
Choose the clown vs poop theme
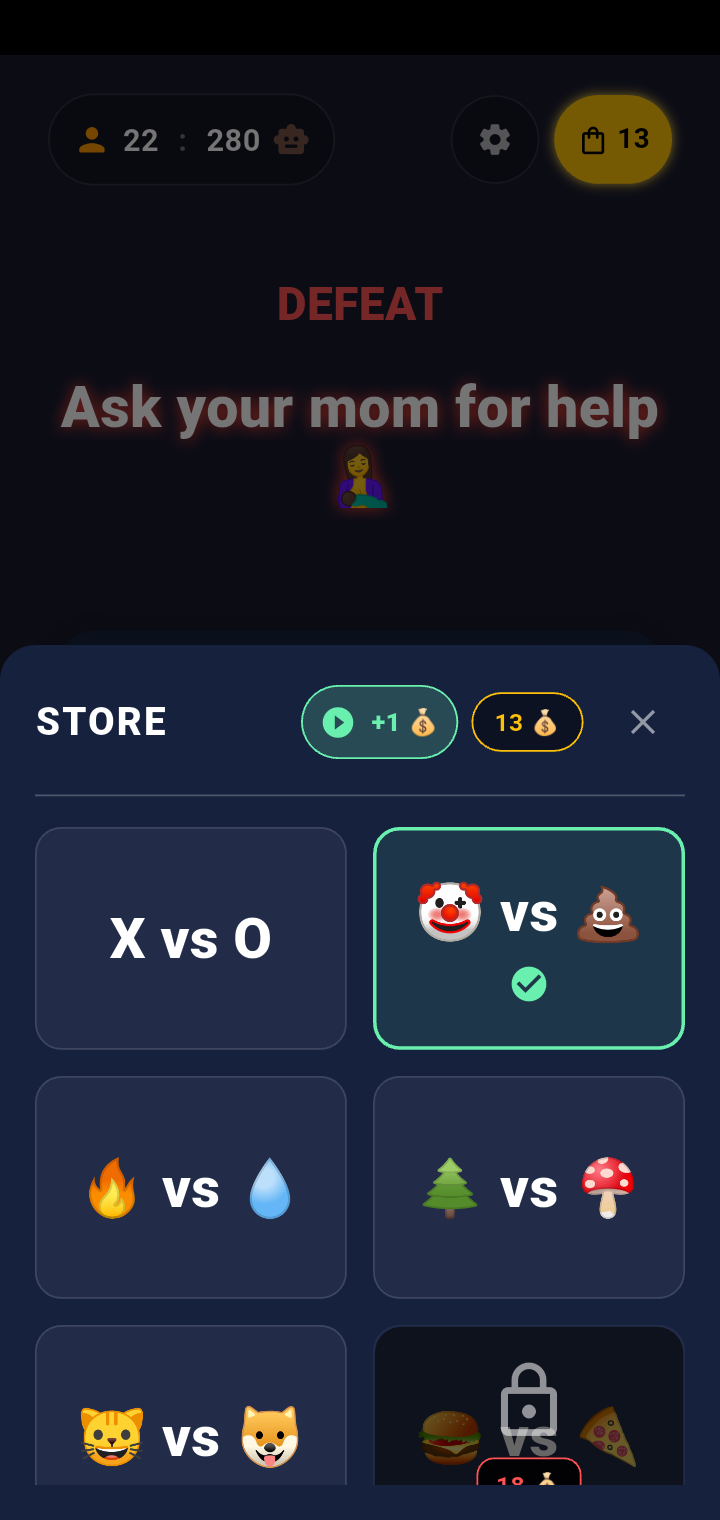click(x=529, y=938)
